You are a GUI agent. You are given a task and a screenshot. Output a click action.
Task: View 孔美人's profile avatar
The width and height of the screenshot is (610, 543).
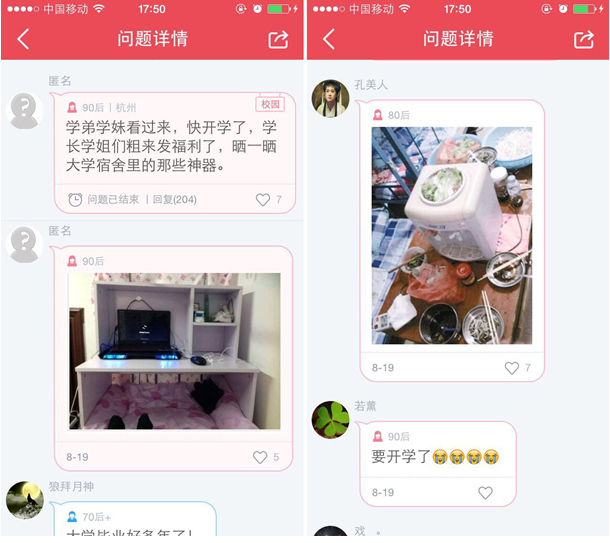(330, 99)
